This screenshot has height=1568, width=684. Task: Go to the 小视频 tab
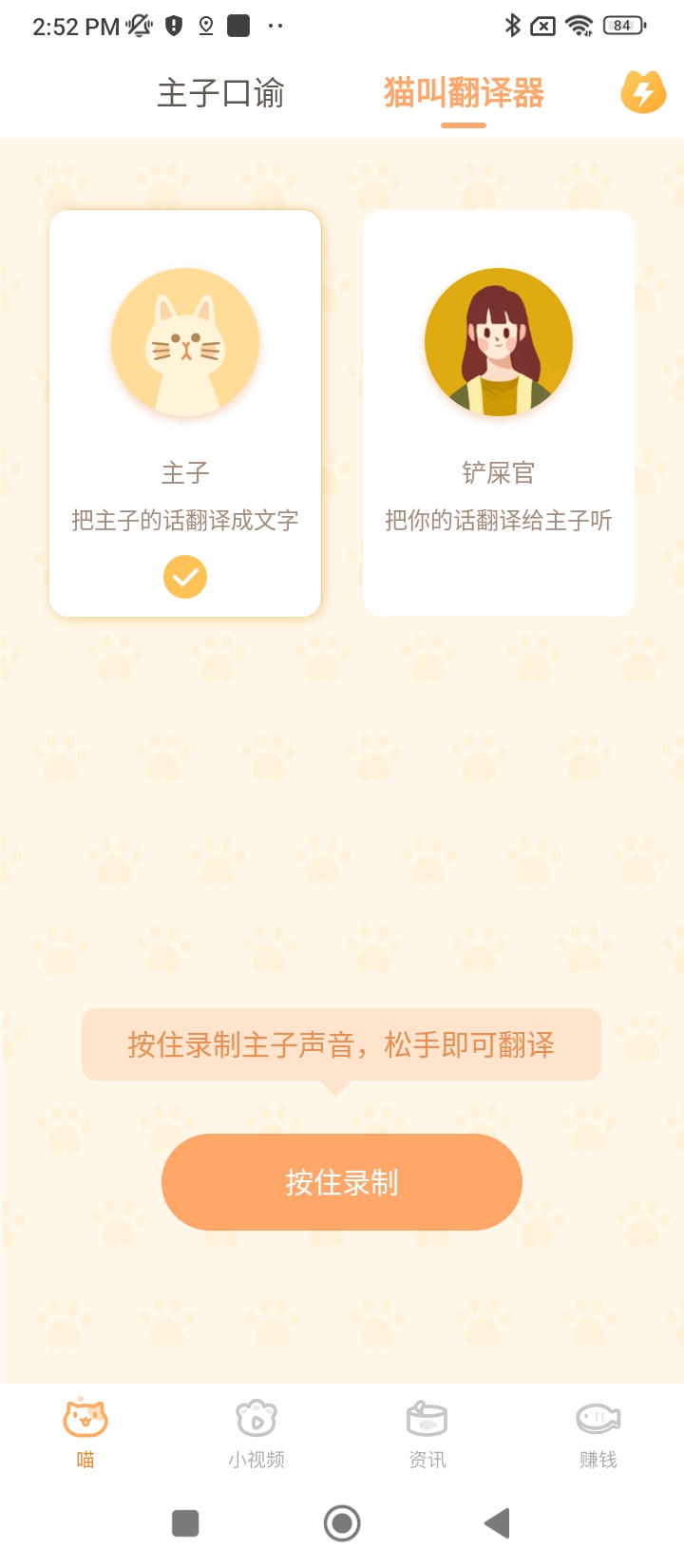256,1433
